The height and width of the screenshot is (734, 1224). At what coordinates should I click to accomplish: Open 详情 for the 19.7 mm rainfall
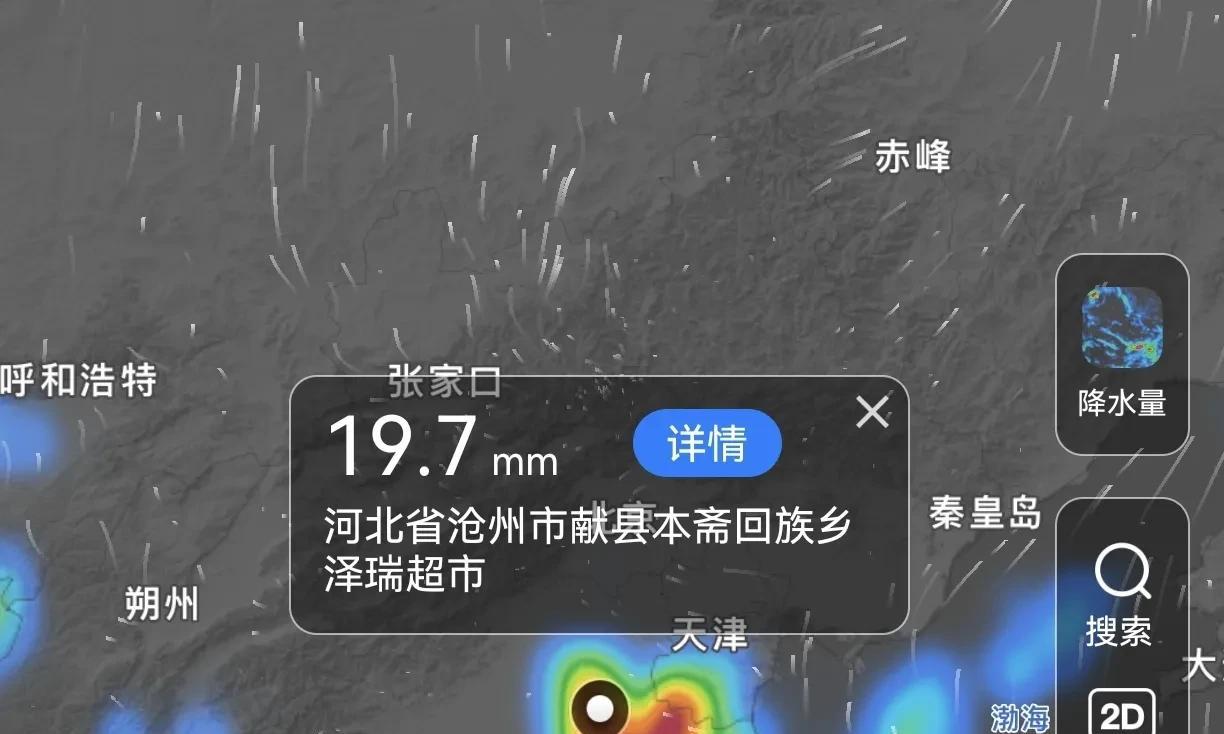[x=707, y=443]
